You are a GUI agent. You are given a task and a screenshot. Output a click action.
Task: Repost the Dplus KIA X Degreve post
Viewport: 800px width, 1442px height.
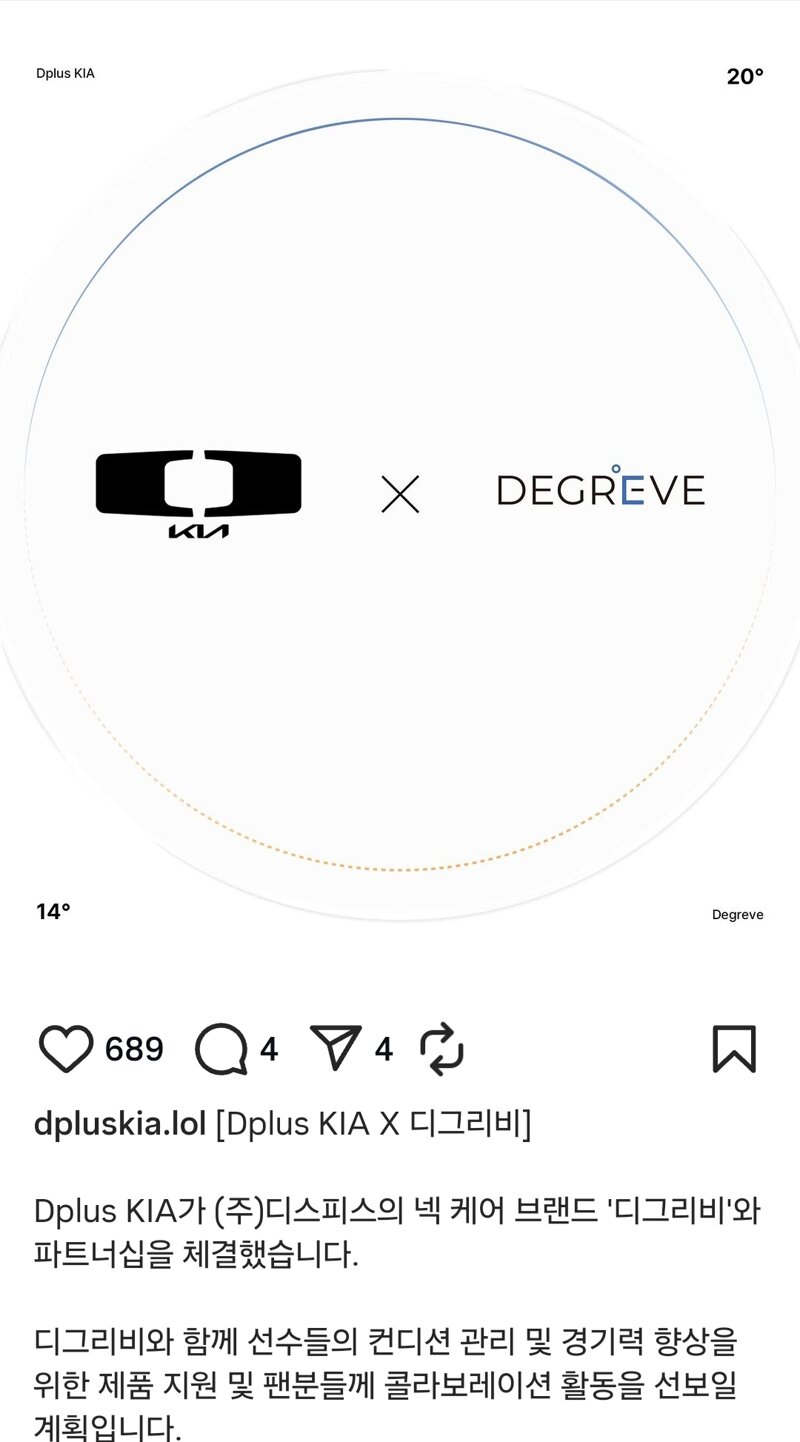coord(442,1049)
